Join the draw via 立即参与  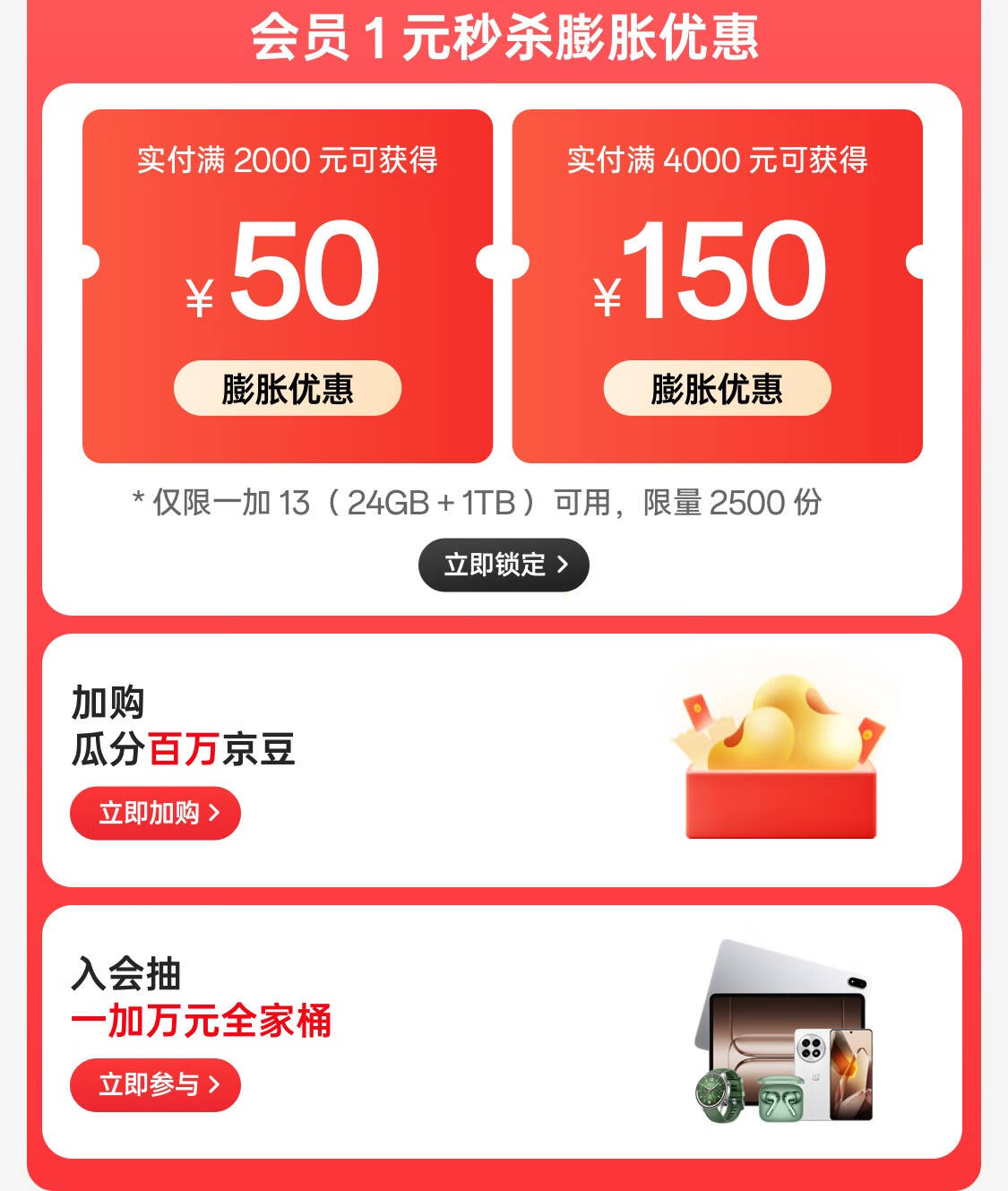156,1085
